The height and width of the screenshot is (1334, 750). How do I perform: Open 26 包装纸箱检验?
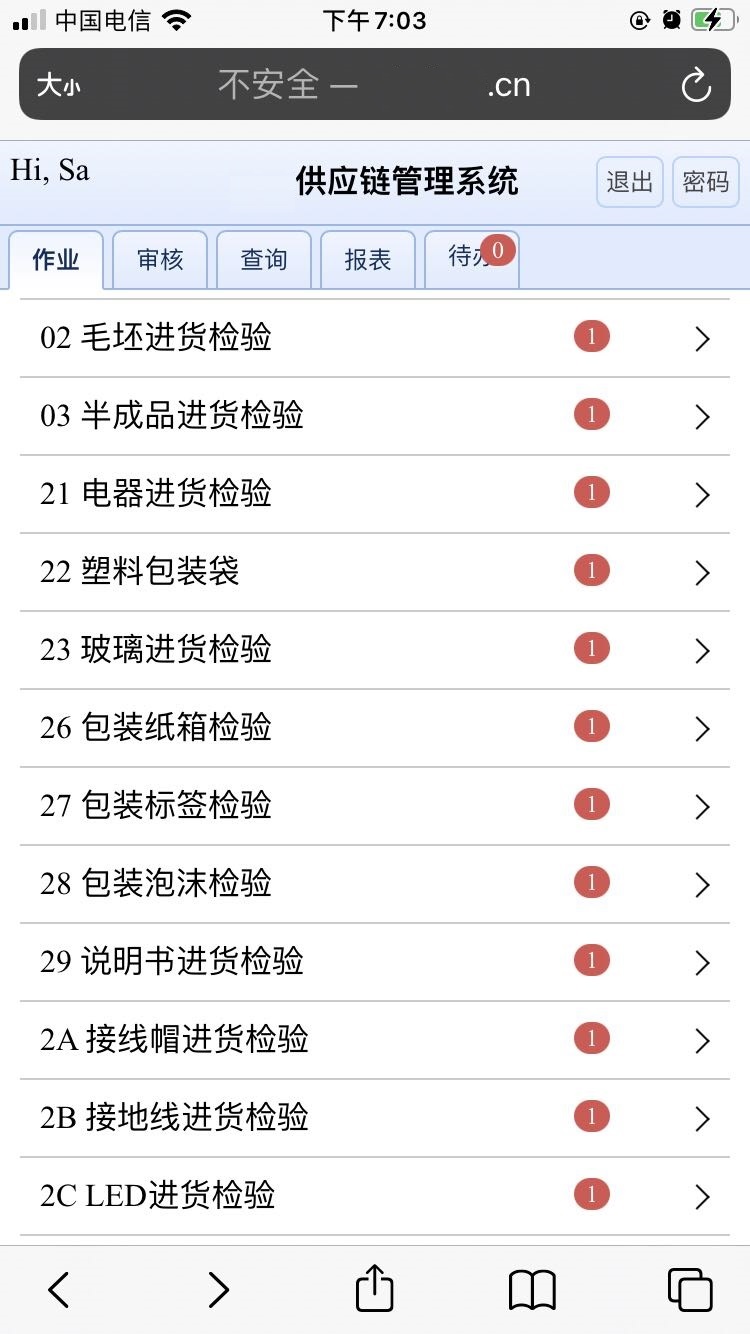click(375, 728)
